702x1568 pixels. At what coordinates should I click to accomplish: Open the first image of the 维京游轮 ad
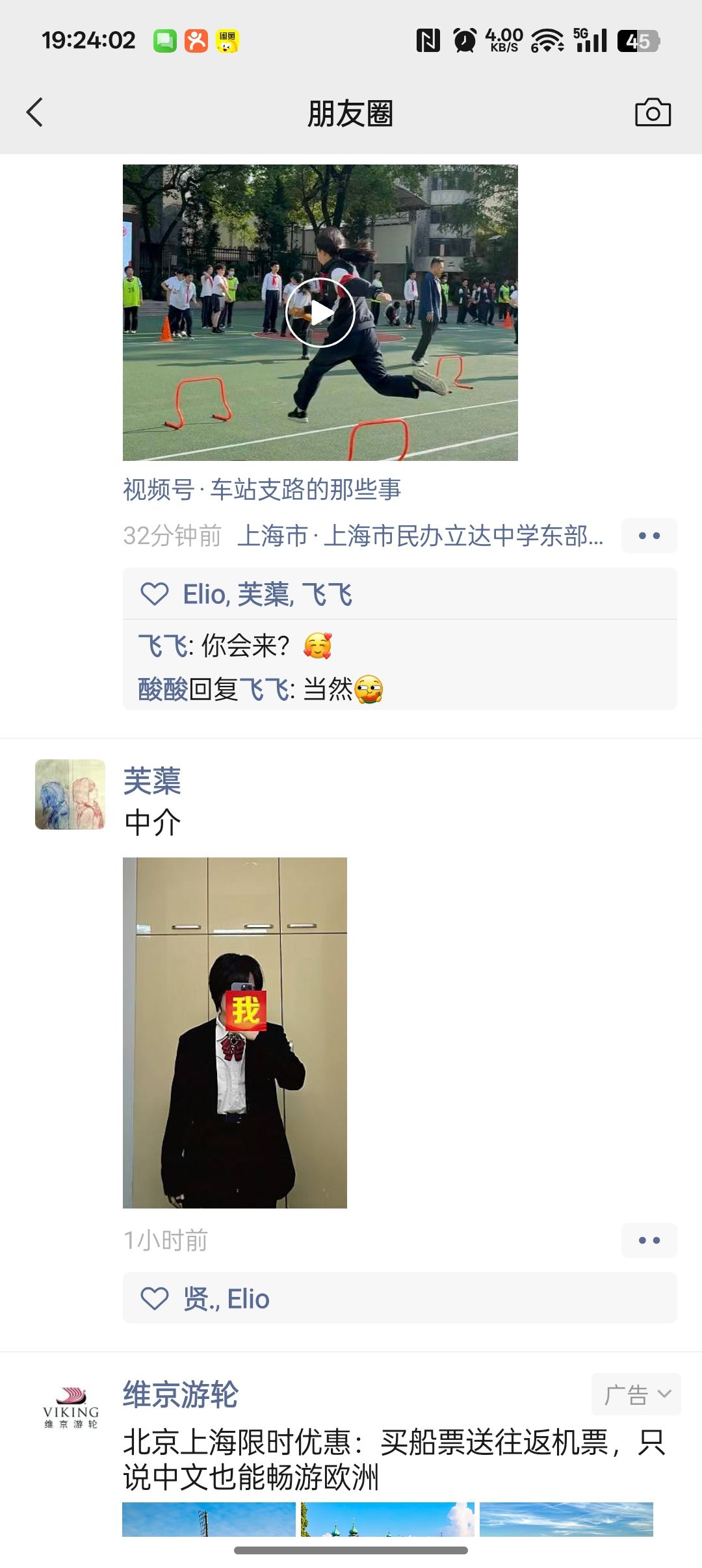point(209,1519)
